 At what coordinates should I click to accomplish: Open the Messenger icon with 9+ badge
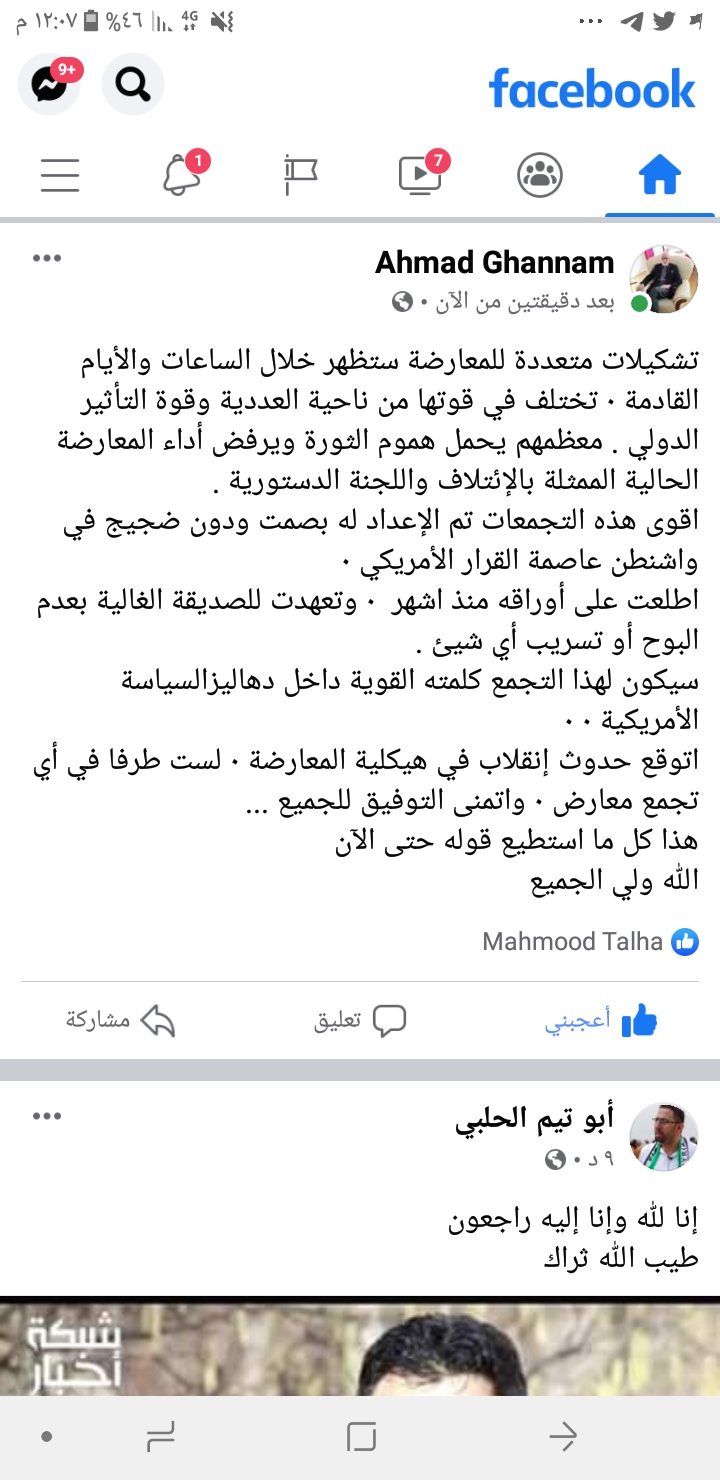tap(49, 85)
